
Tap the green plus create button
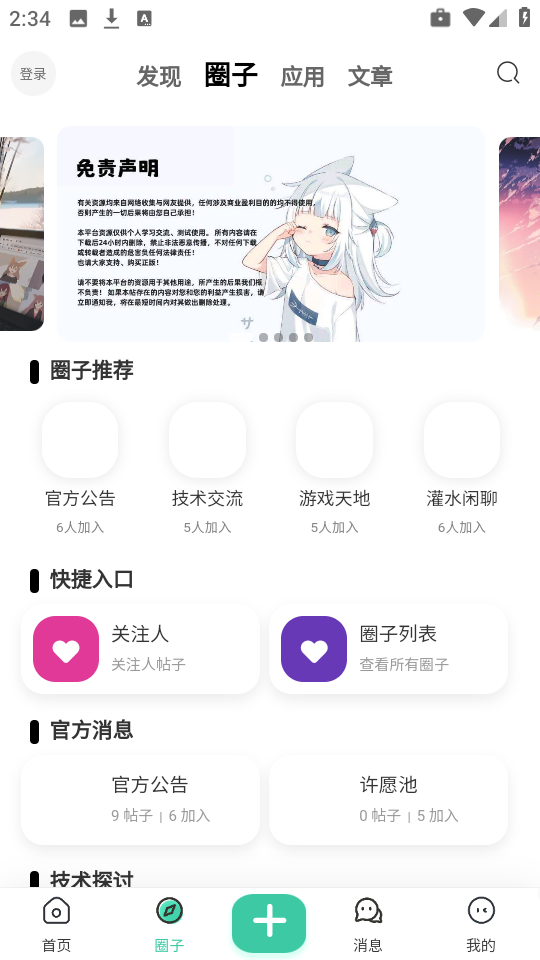point(269,923)
